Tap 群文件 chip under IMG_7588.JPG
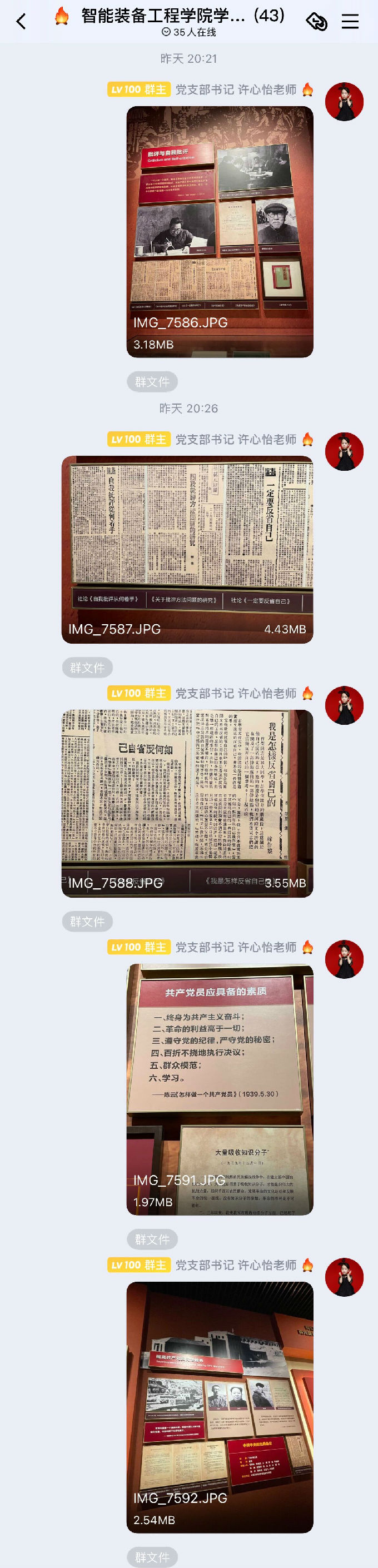This screenshot has height=1568, width=378. click(87, 922)
